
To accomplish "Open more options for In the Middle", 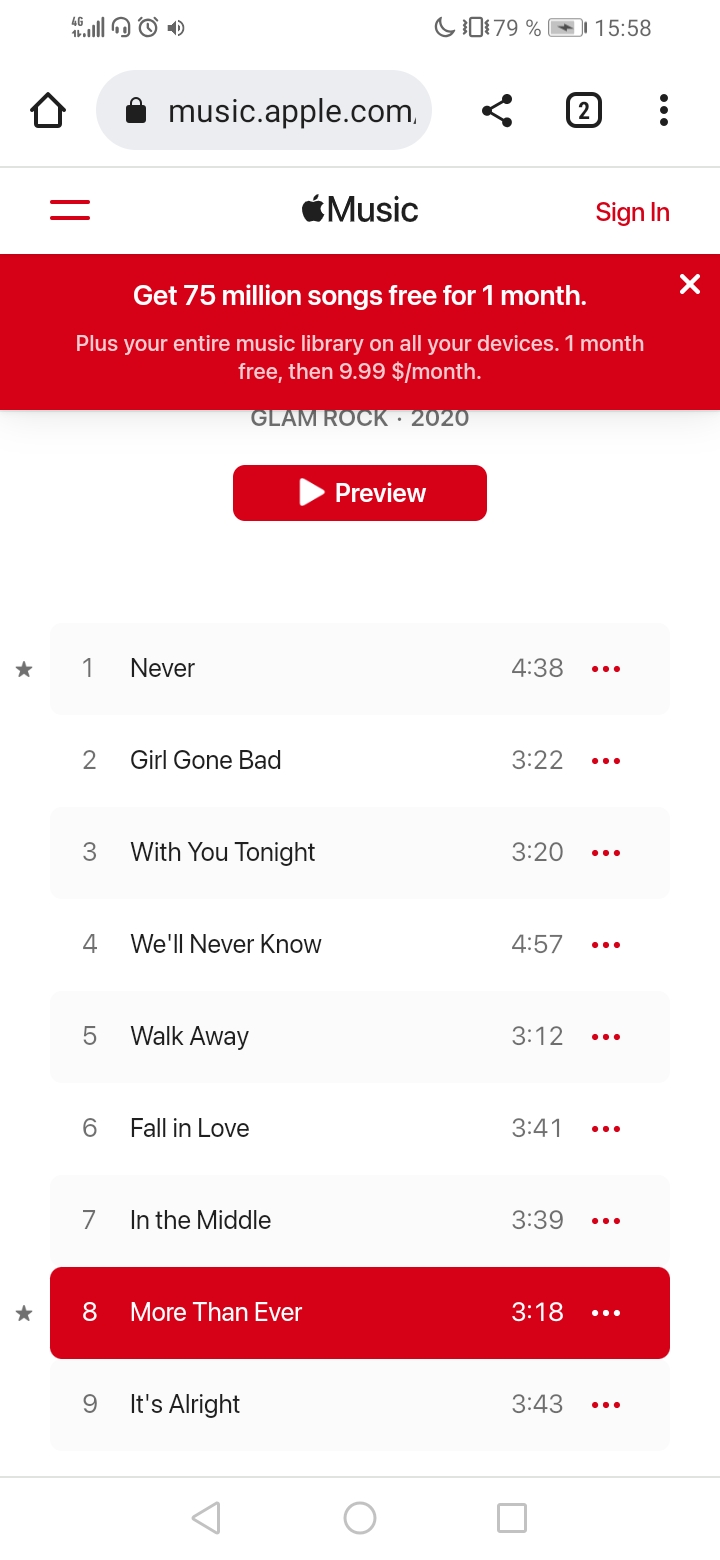I will coord(606,1221).
